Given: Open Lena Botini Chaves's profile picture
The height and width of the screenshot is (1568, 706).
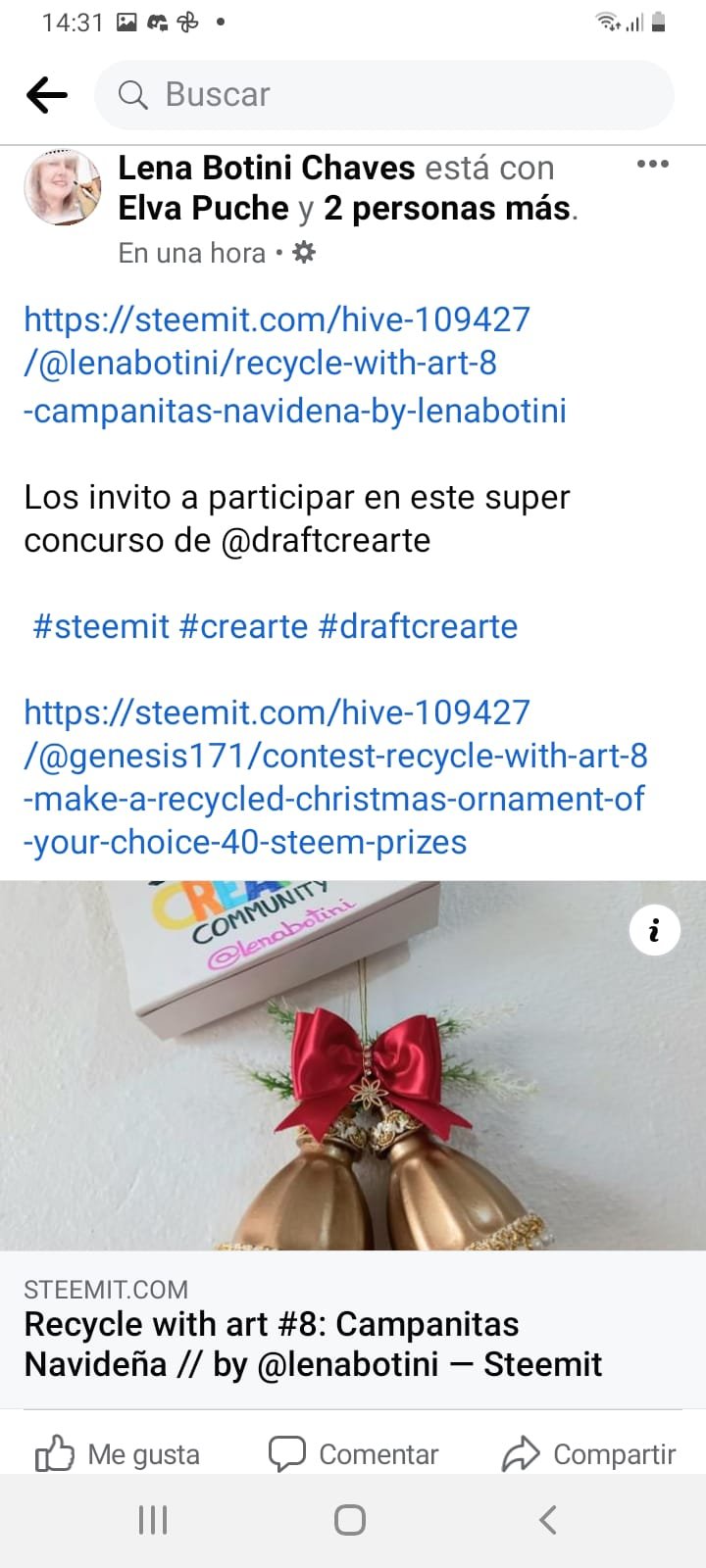Looking at the screenshot, I should pos(63,188).
